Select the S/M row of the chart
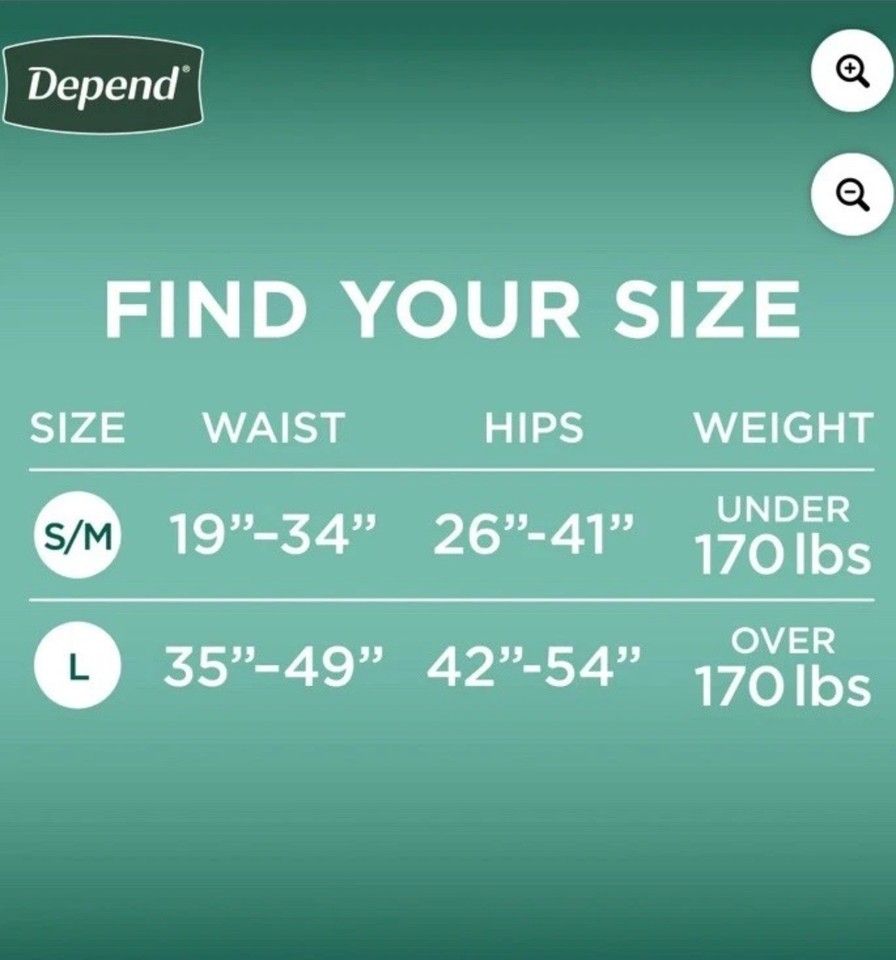Image resolution: width=896 pixels, height=960 pixels. click(x=448, y=534)
